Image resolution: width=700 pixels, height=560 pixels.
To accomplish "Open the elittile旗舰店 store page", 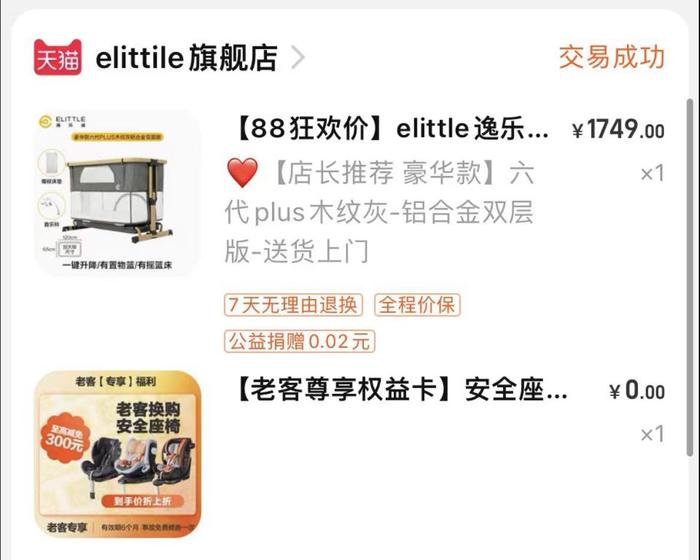I will [186, 57].
